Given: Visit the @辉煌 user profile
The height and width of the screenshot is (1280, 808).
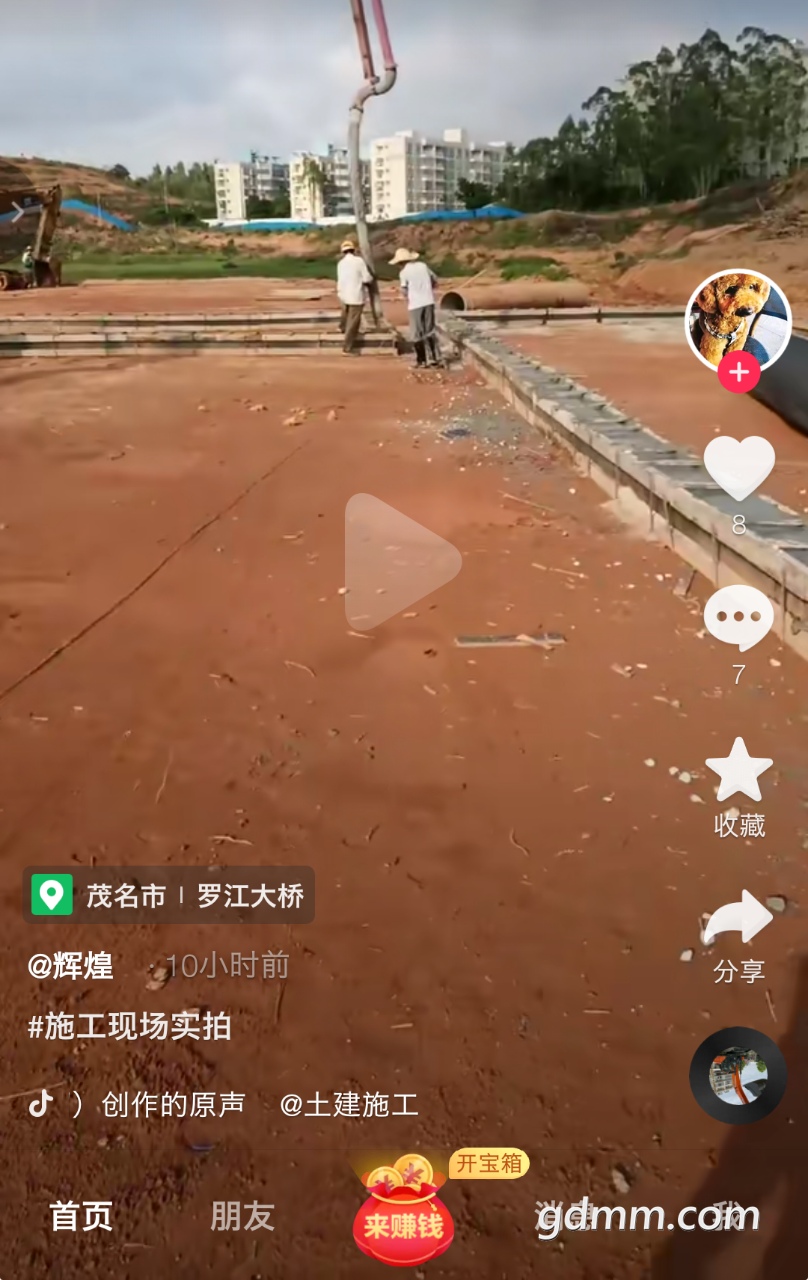Looking at the screenshot, I should pyautogui.click(x=70, y=966).
